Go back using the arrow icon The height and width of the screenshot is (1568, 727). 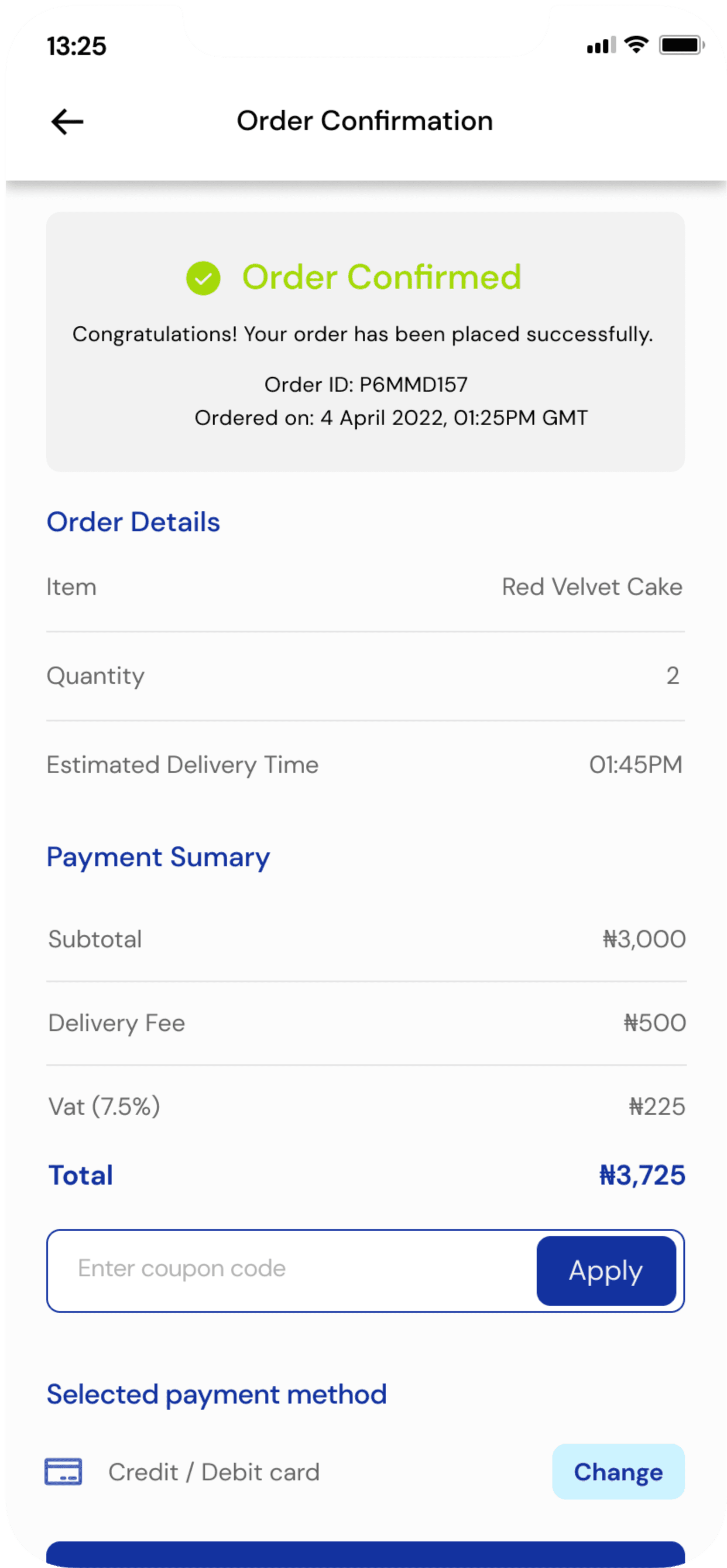(x=67, y=122)
